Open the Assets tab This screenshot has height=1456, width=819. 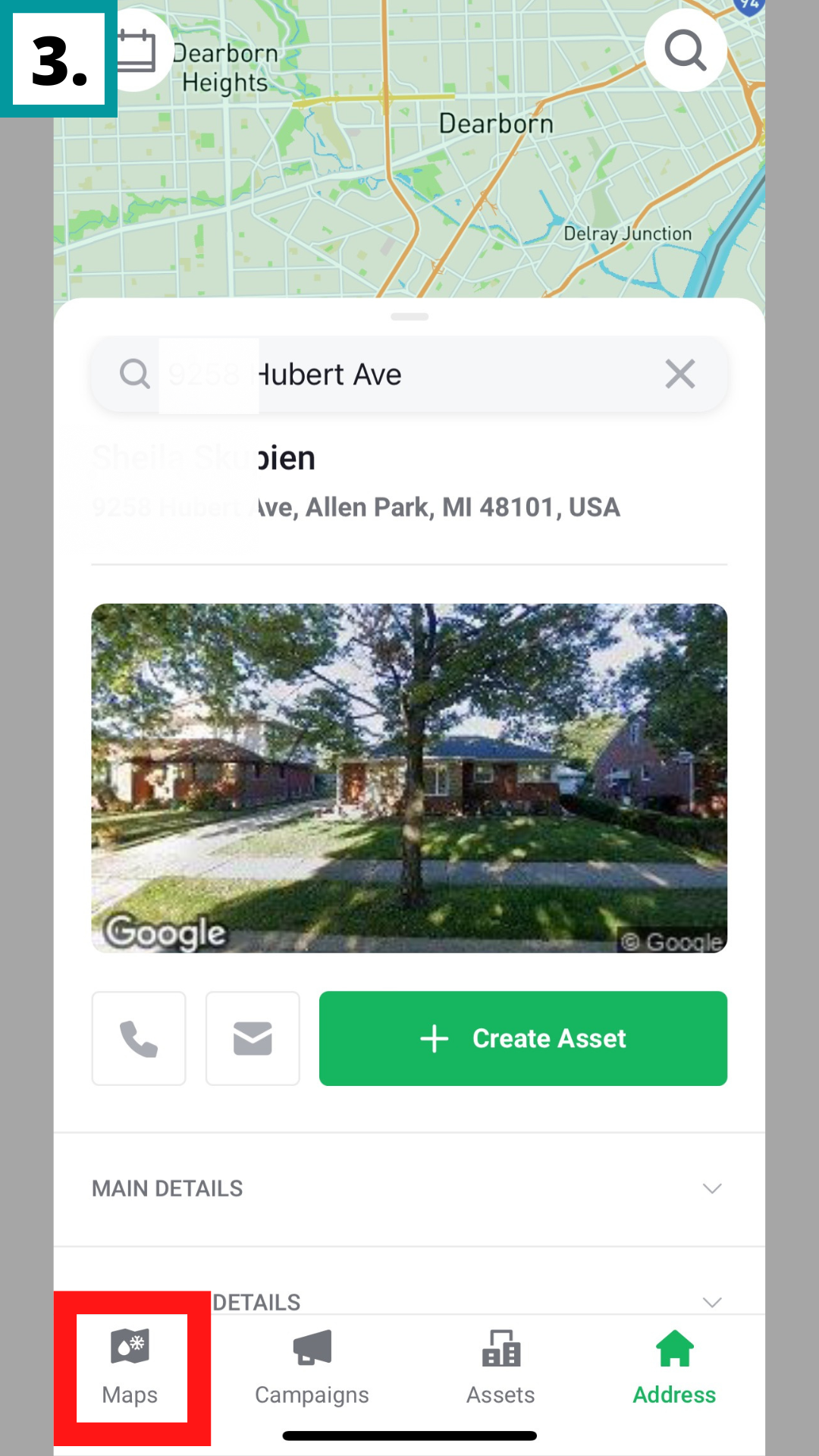coord(500,1367)
